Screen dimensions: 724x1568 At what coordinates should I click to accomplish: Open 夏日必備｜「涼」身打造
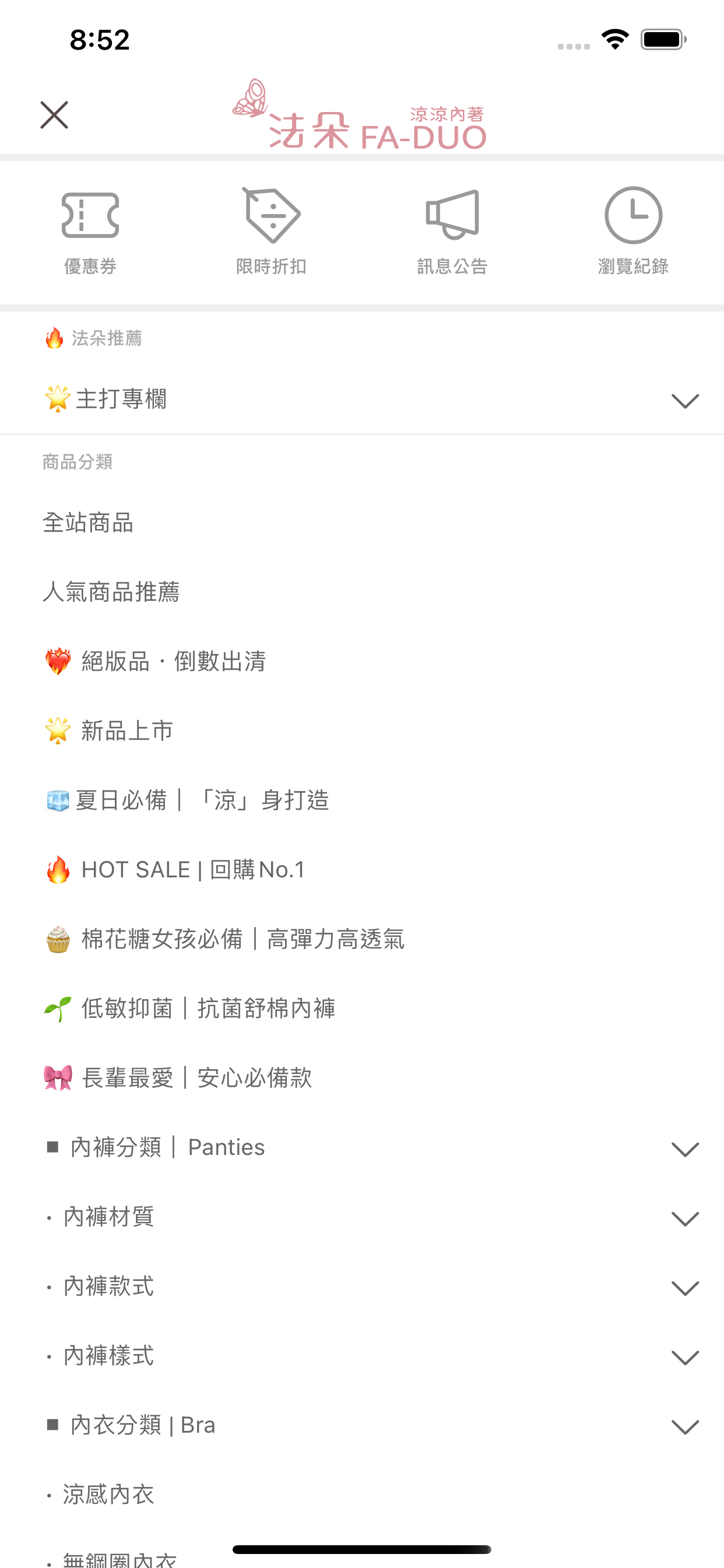pyautogui.click(x=362, y=800)
